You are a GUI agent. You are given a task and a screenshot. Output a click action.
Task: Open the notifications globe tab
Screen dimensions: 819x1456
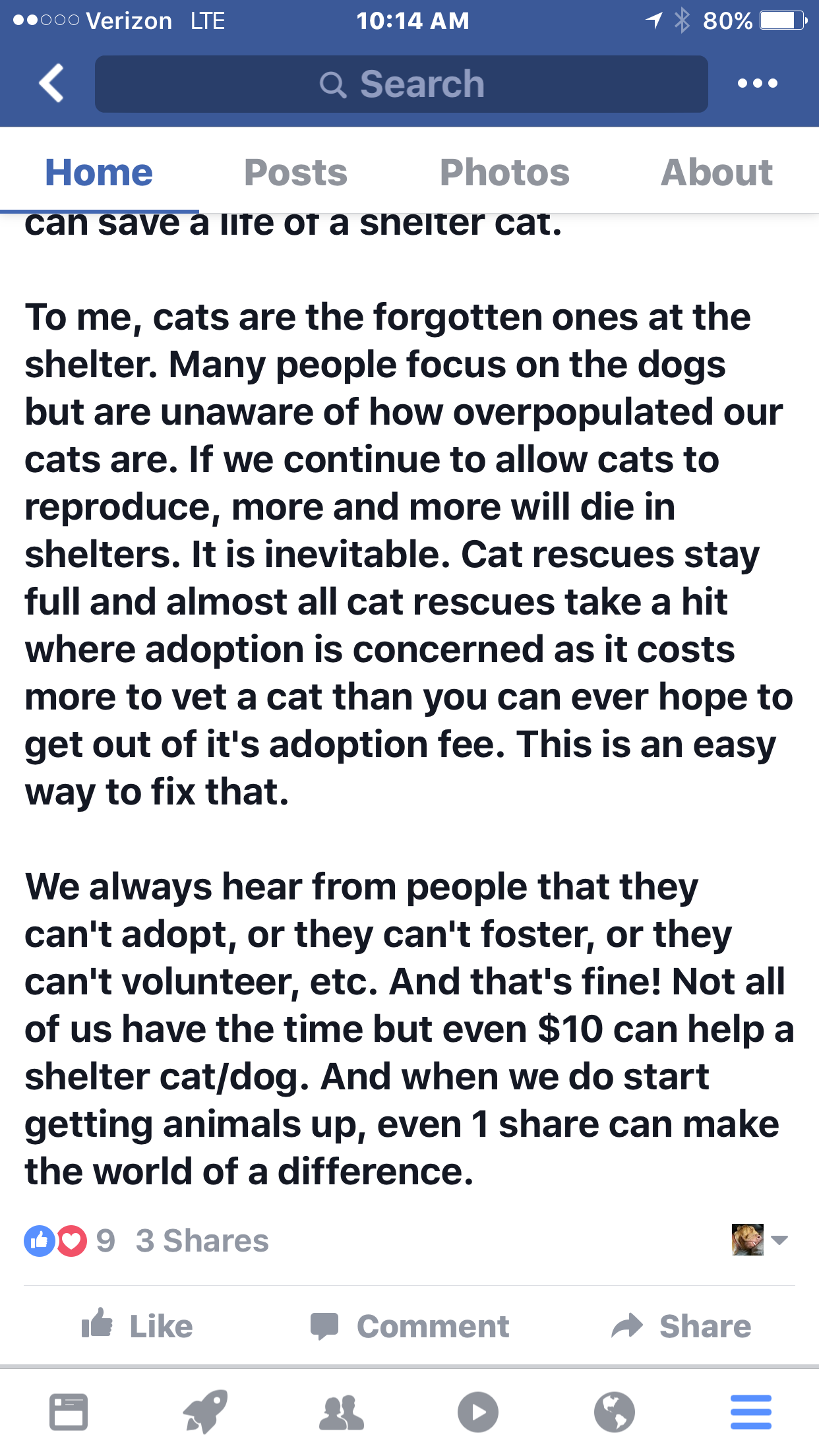click(x=614, y=1412)
